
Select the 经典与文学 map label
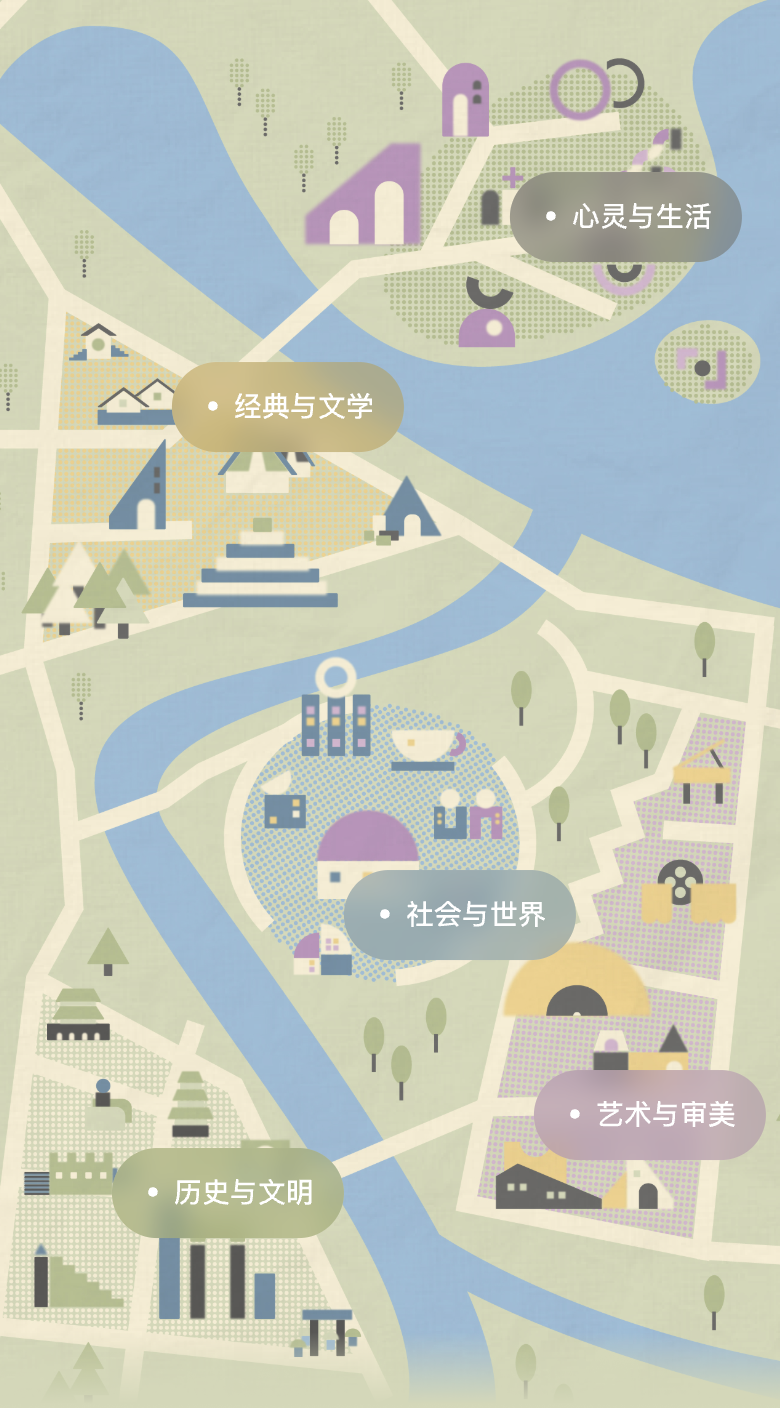(289, 406)
